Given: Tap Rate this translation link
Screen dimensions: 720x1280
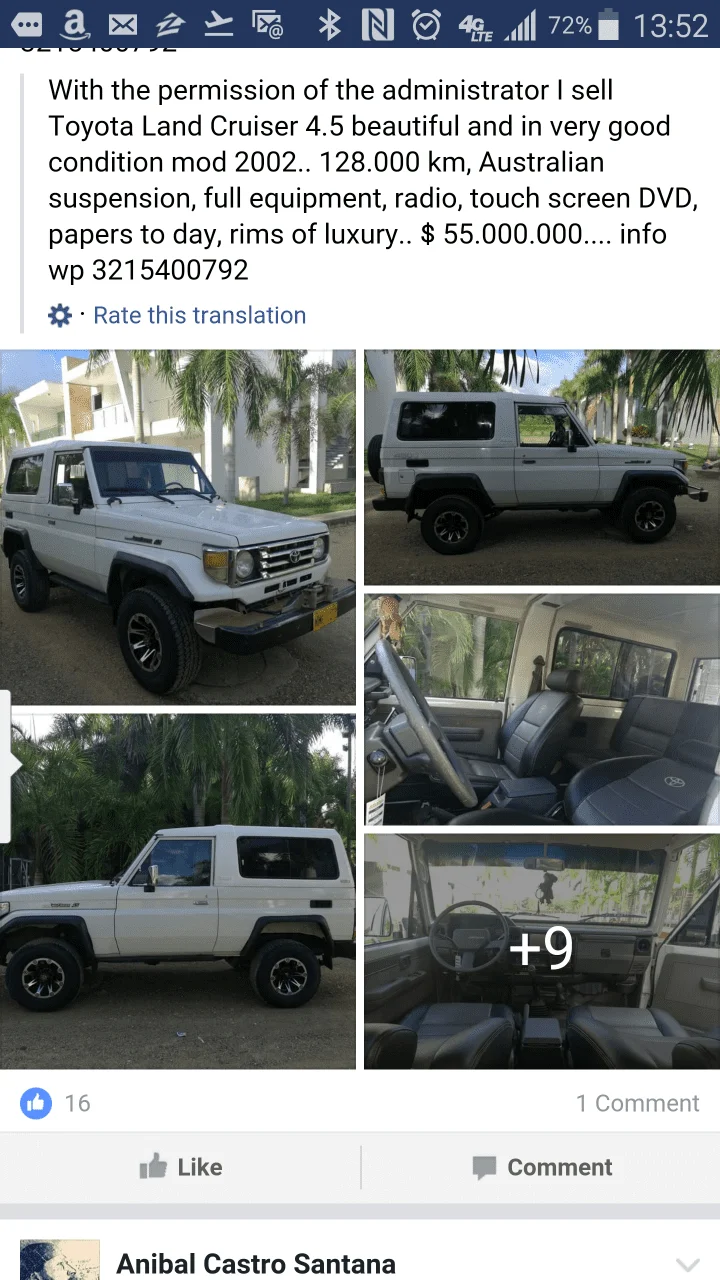Looking at the screenshot, I should (199, 315).
